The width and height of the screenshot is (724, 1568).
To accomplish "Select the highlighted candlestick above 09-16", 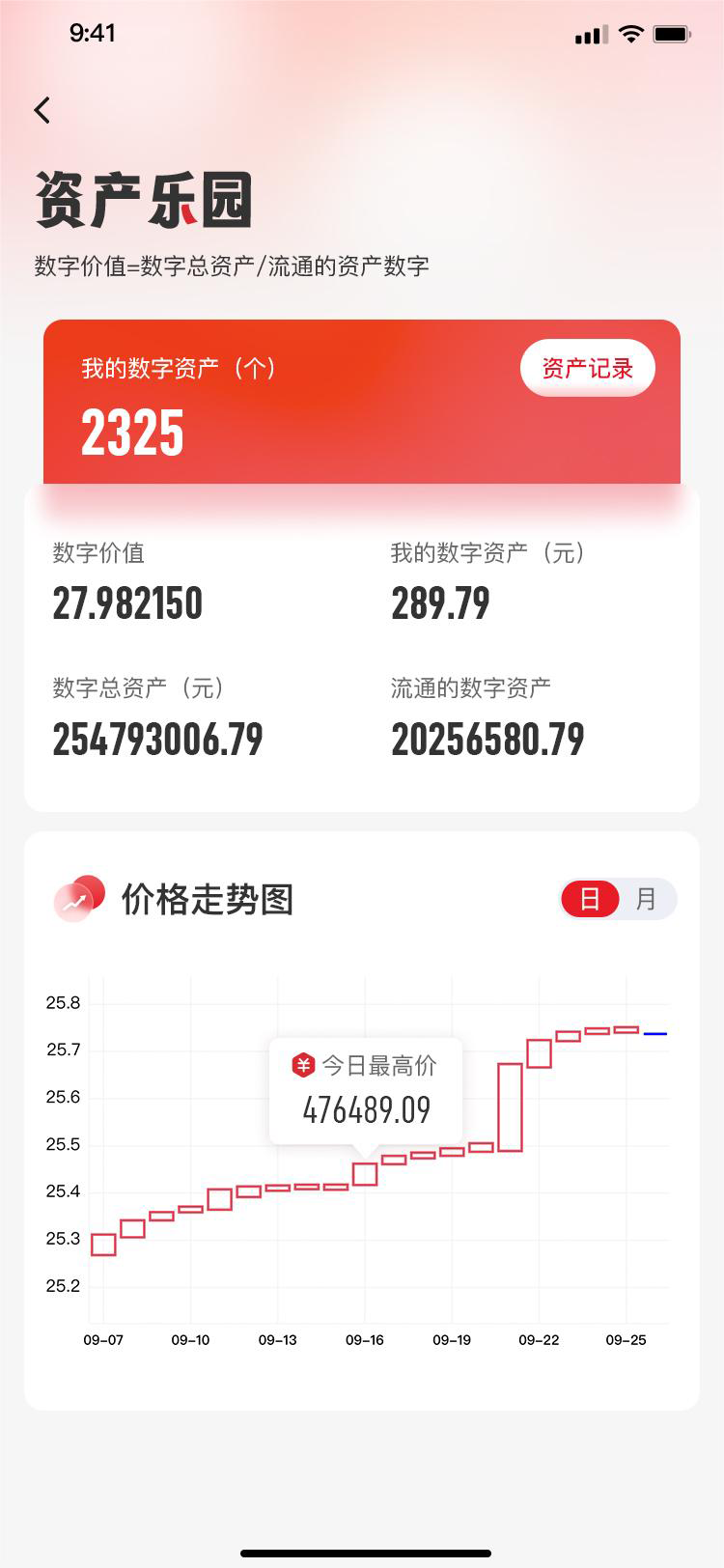I will (x=363, y=1174).
